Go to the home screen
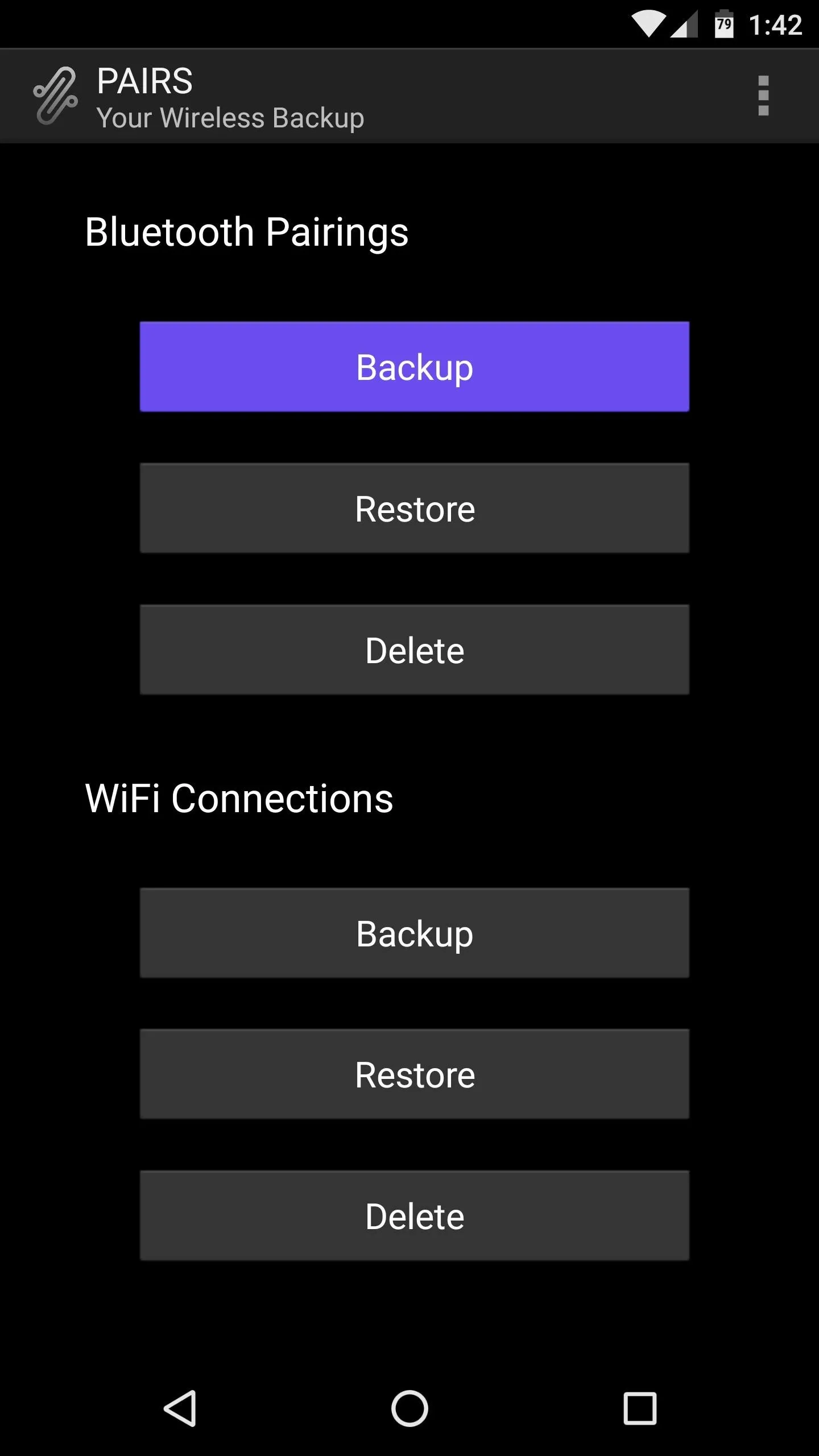 (x=409, y=1409)
